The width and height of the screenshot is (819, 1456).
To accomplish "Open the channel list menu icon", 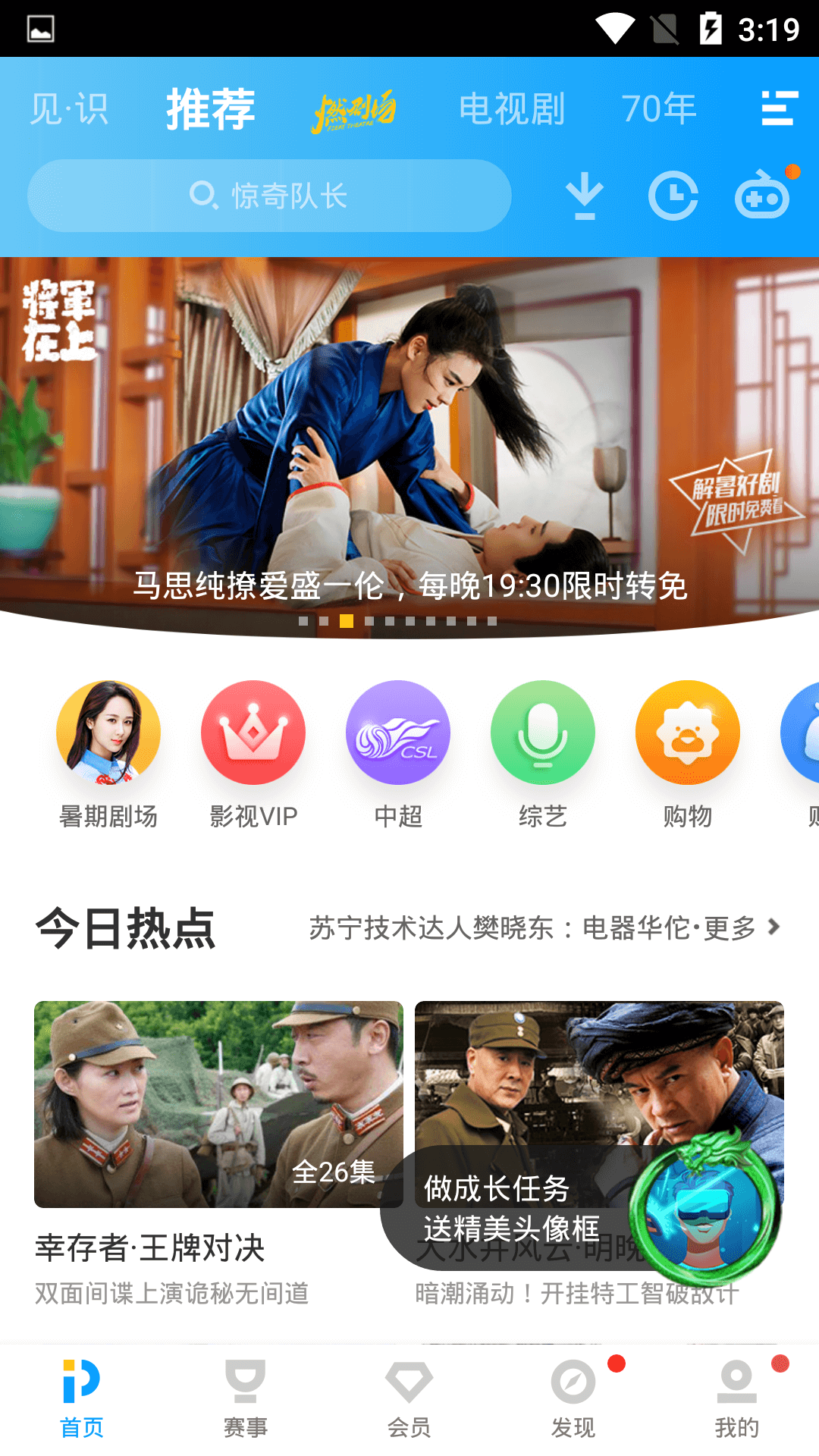I will pyautogui.click(x=780, y=108).
